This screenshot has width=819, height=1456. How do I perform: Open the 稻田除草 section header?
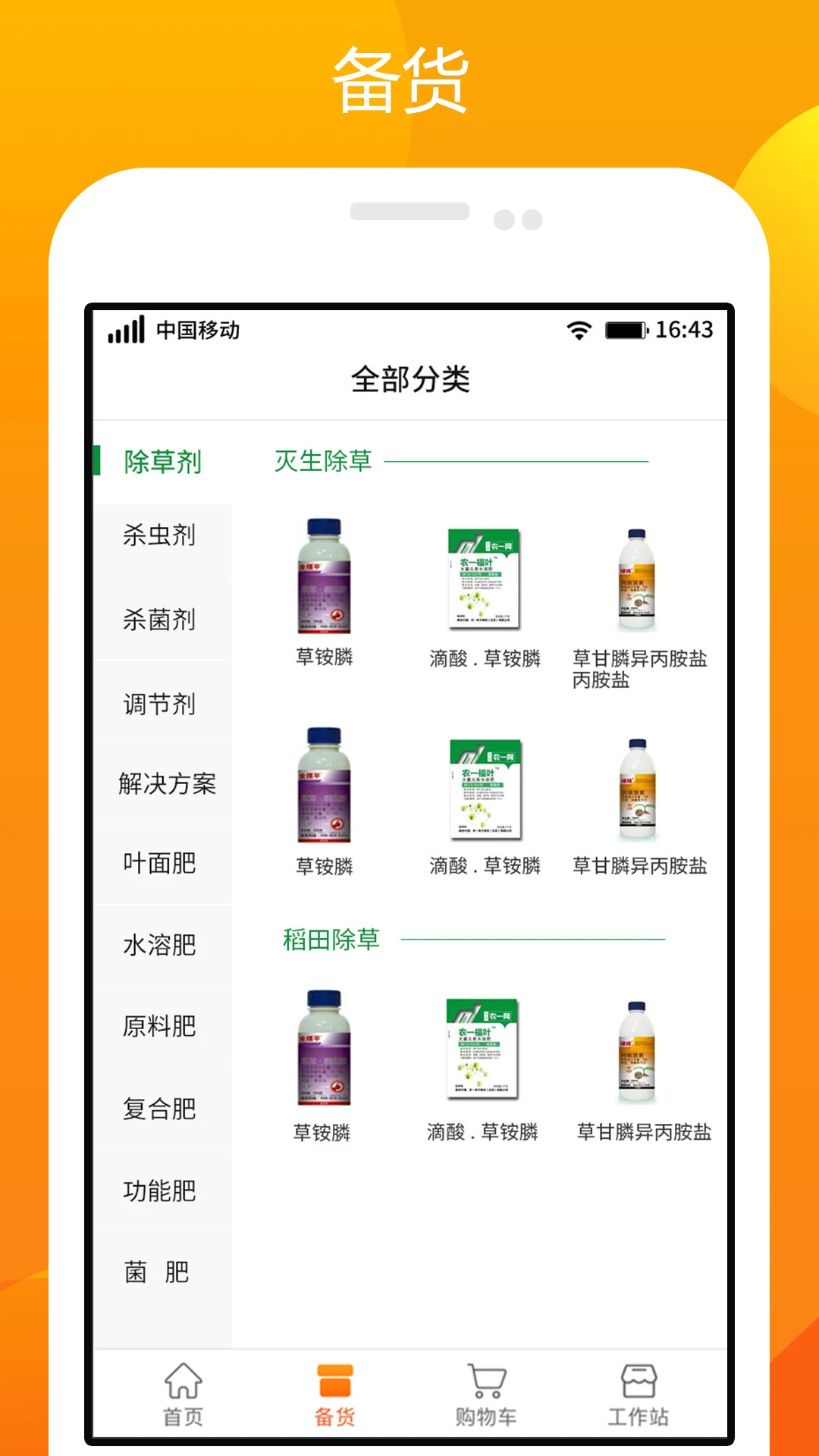pos(330,939)
